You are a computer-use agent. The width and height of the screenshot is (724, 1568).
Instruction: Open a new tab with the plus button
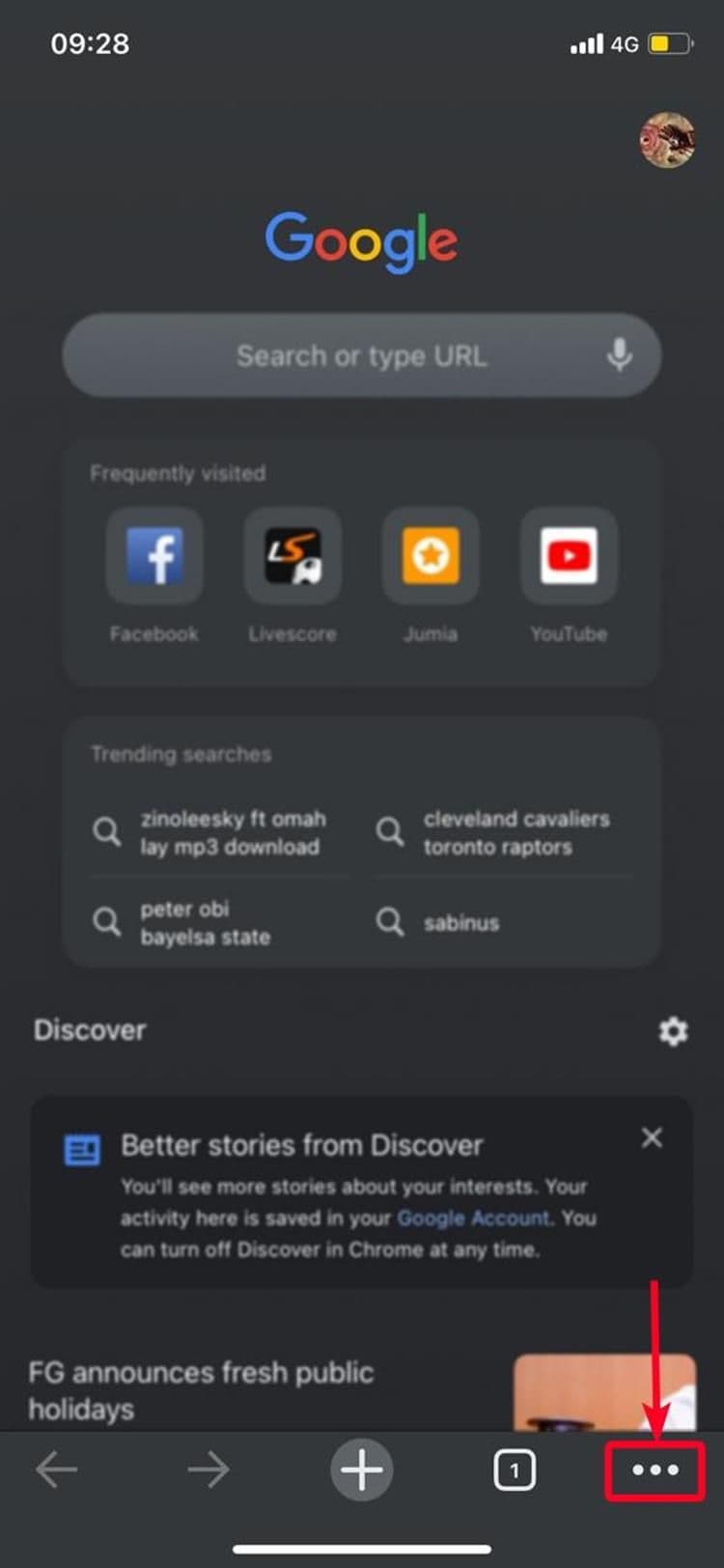(361, 1469)
